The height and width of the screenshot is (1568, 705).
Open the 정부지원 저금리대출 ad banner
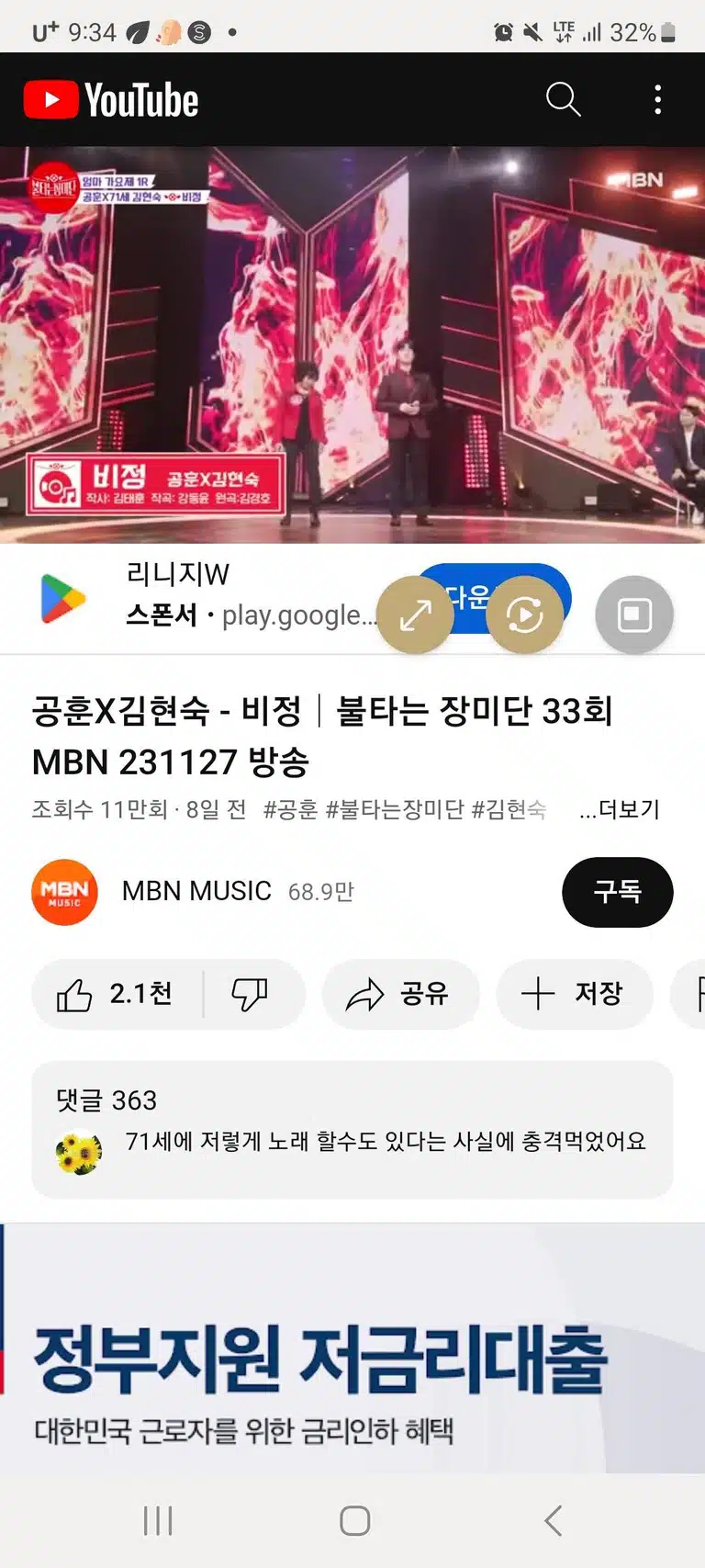coord(352,1348)
